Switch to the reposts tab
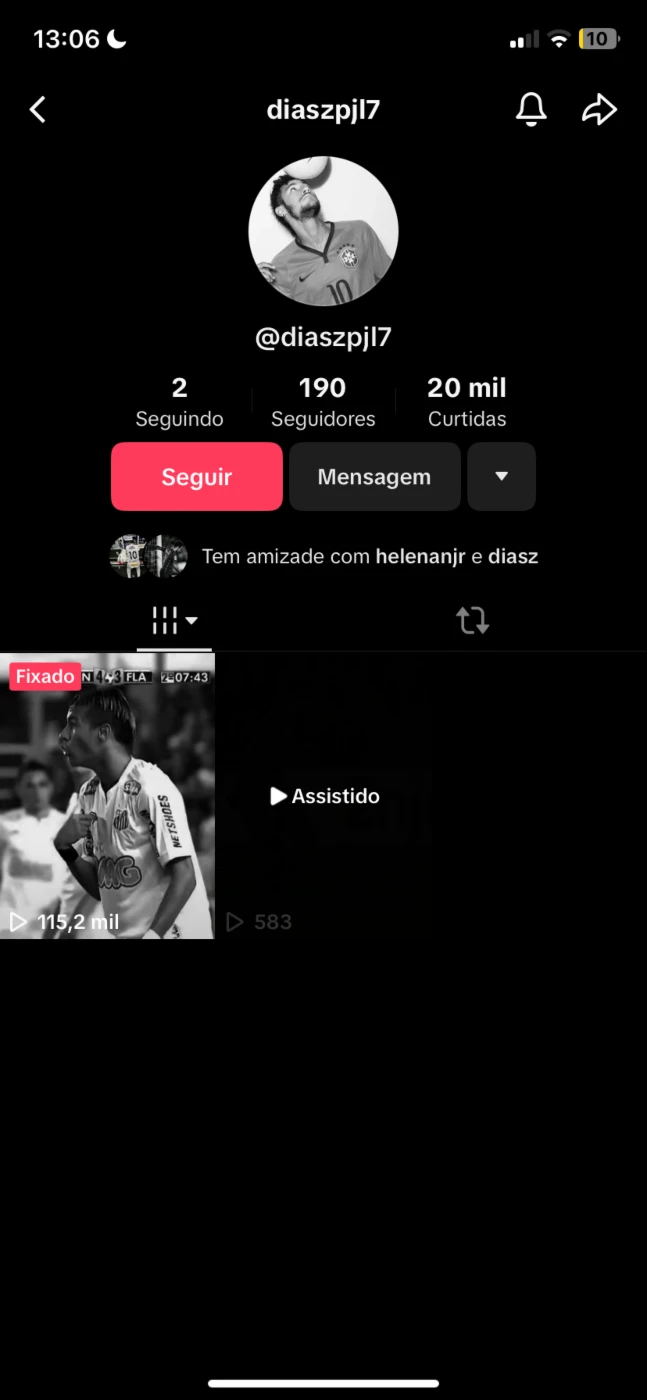The width and height of the screenshot is (647, 1400). pos(472,621)
